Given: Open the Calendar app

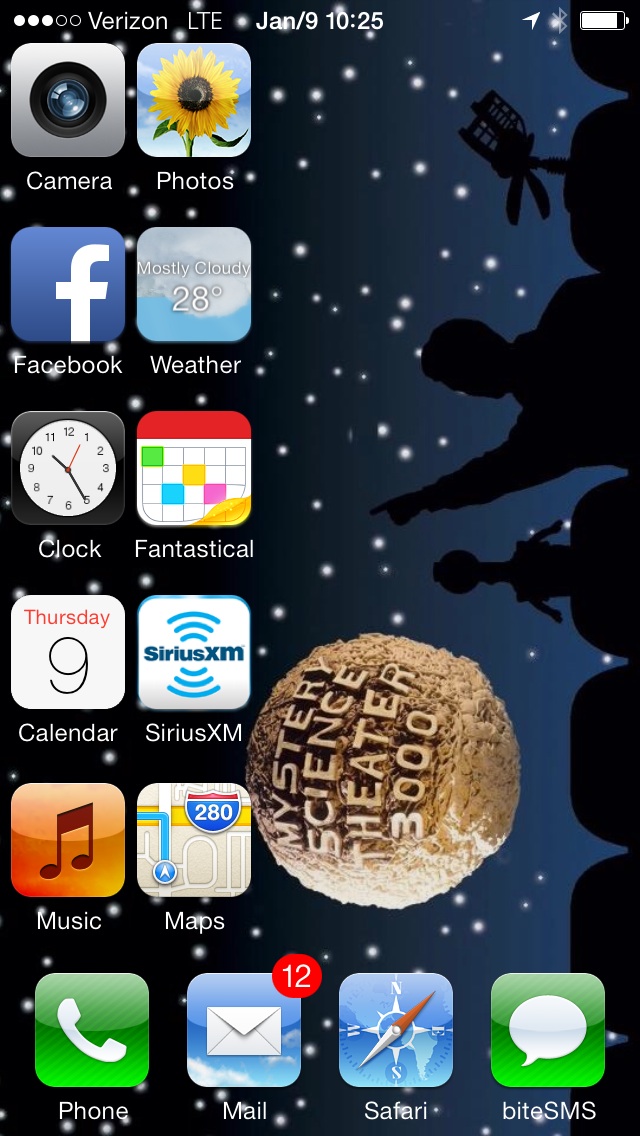Looking at the screenshot, I should point(68,652).
